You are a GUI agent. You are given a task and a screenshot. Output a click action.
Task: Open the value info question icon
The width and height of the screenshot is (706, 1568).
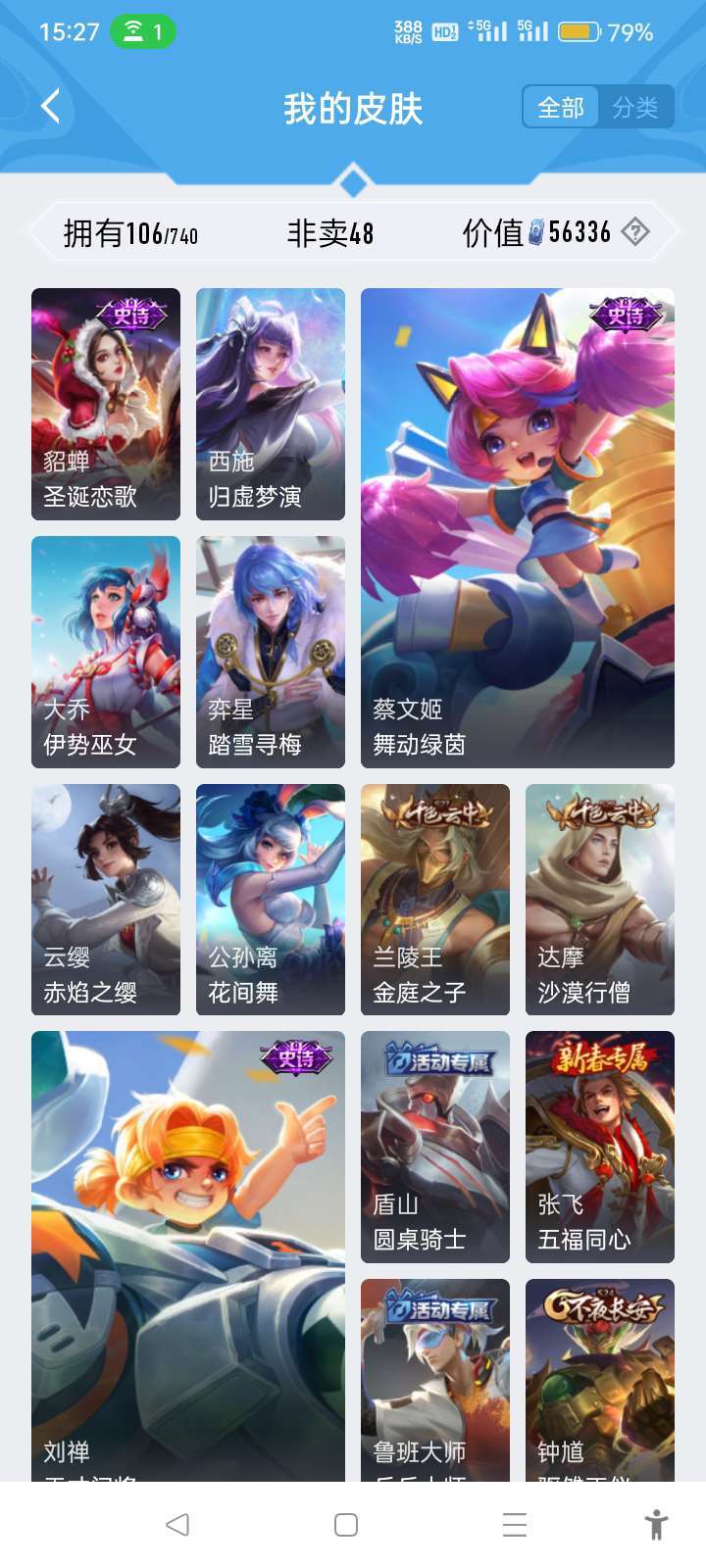[635, 232]
